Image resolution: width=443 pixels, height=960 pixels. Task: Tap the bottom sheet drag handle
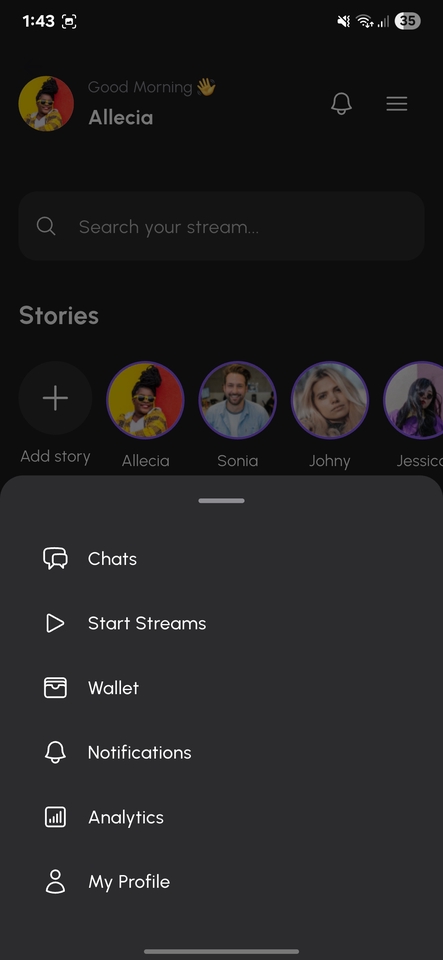pos(222,500)
